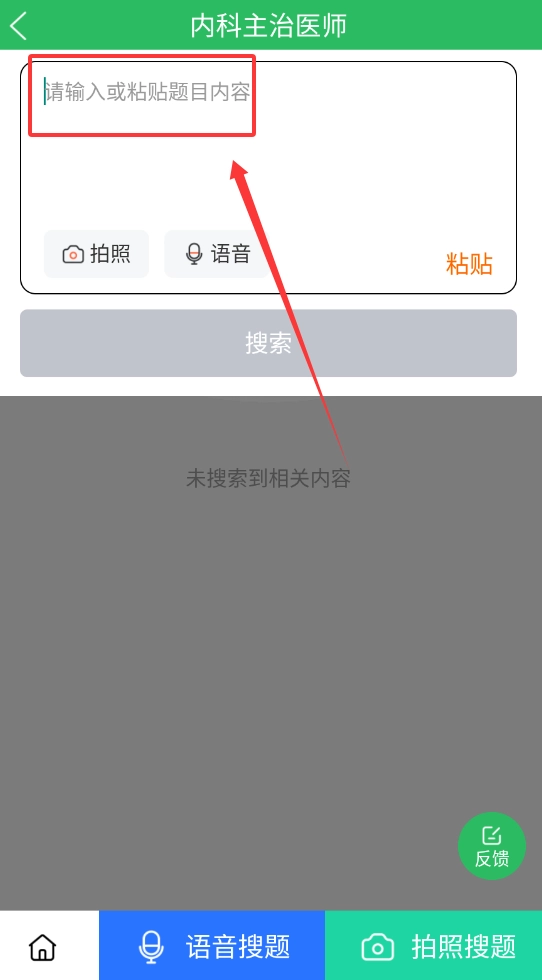542x980 pixels.
Task: Tap the 搜索 search button
Action: pos(268,343)
